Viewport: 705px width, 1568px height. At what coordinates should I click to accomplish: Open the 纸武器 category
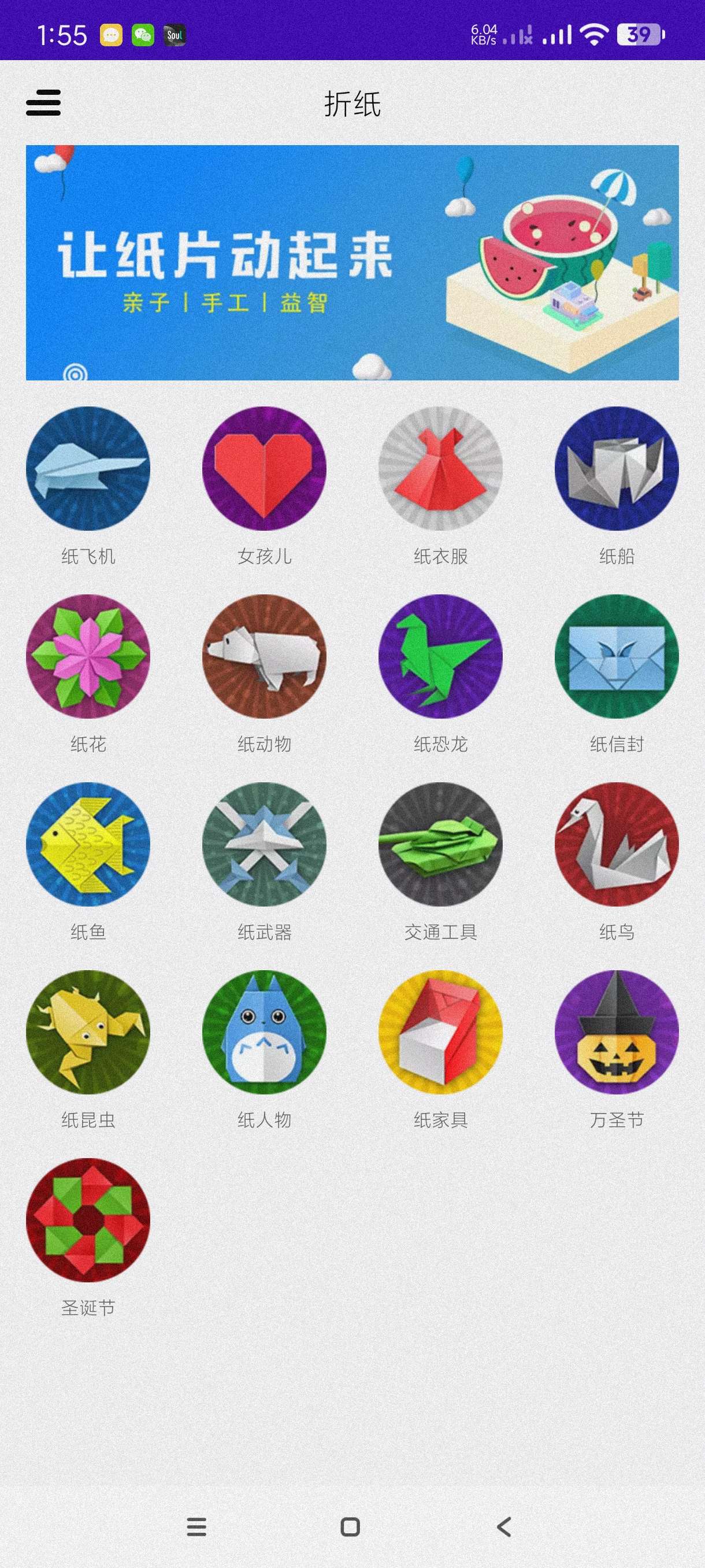[264, 844]
